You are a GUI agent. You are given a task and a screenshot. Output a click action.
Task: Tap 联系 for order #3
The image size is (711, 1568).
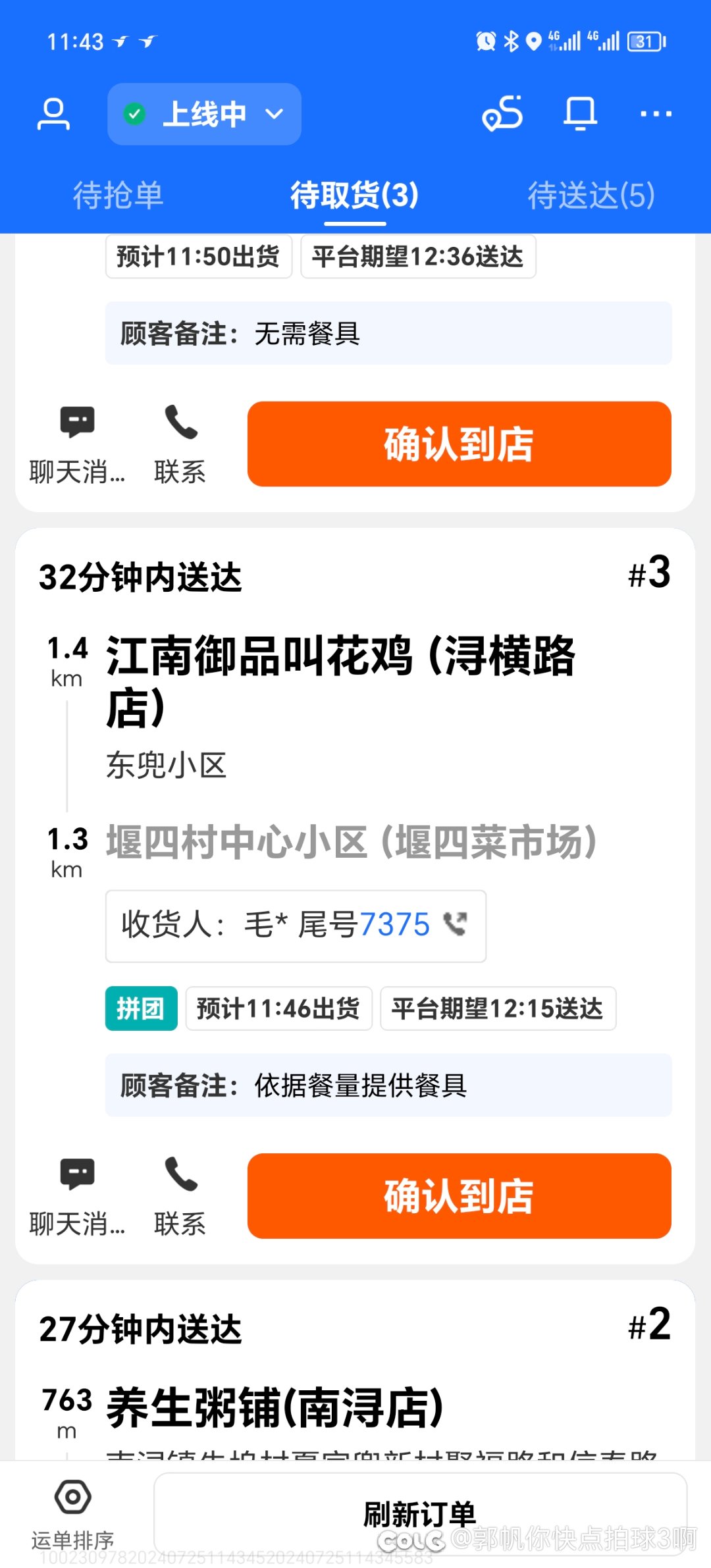[x=180, y=1195]
